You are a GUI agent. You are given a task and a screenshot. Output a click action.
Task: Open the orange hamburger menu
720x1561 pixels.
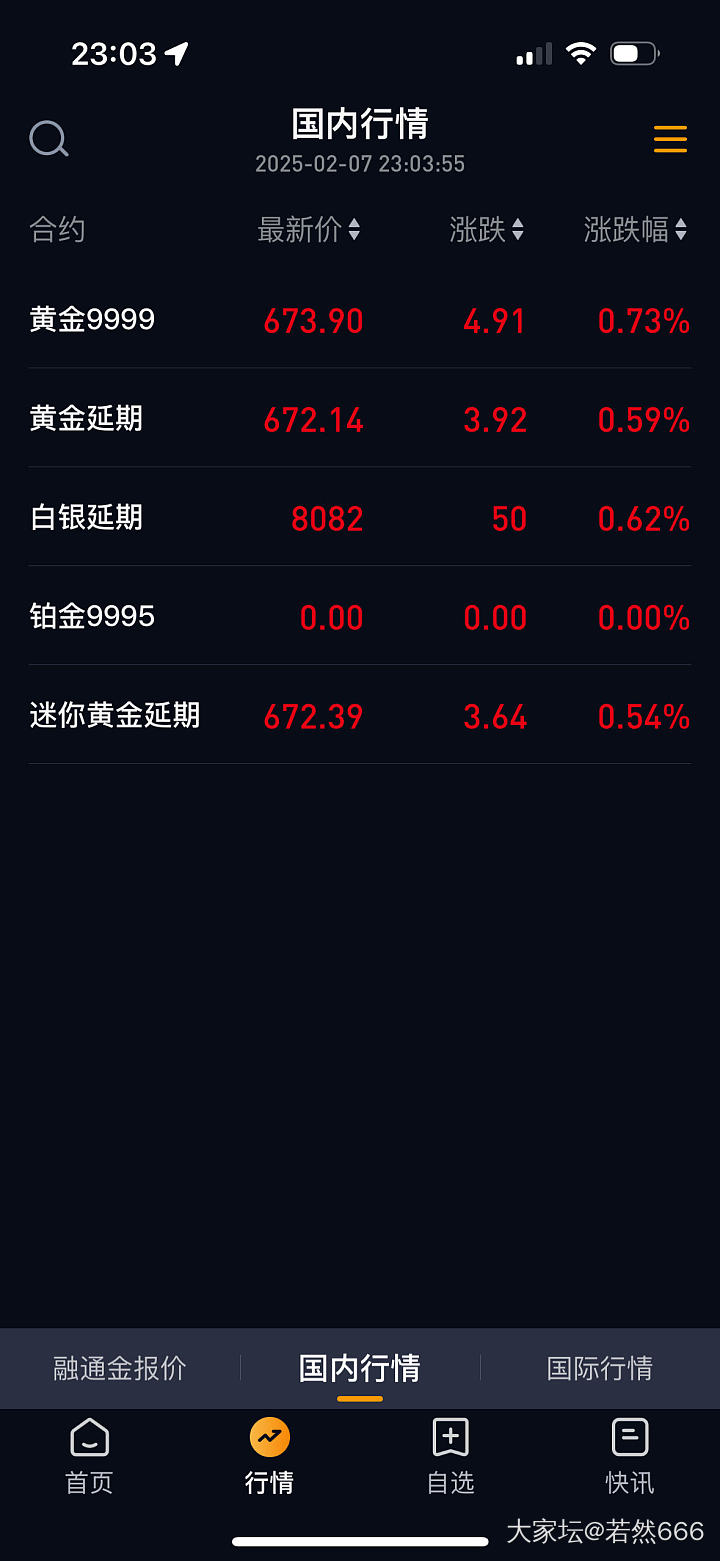tap(670, 139)
